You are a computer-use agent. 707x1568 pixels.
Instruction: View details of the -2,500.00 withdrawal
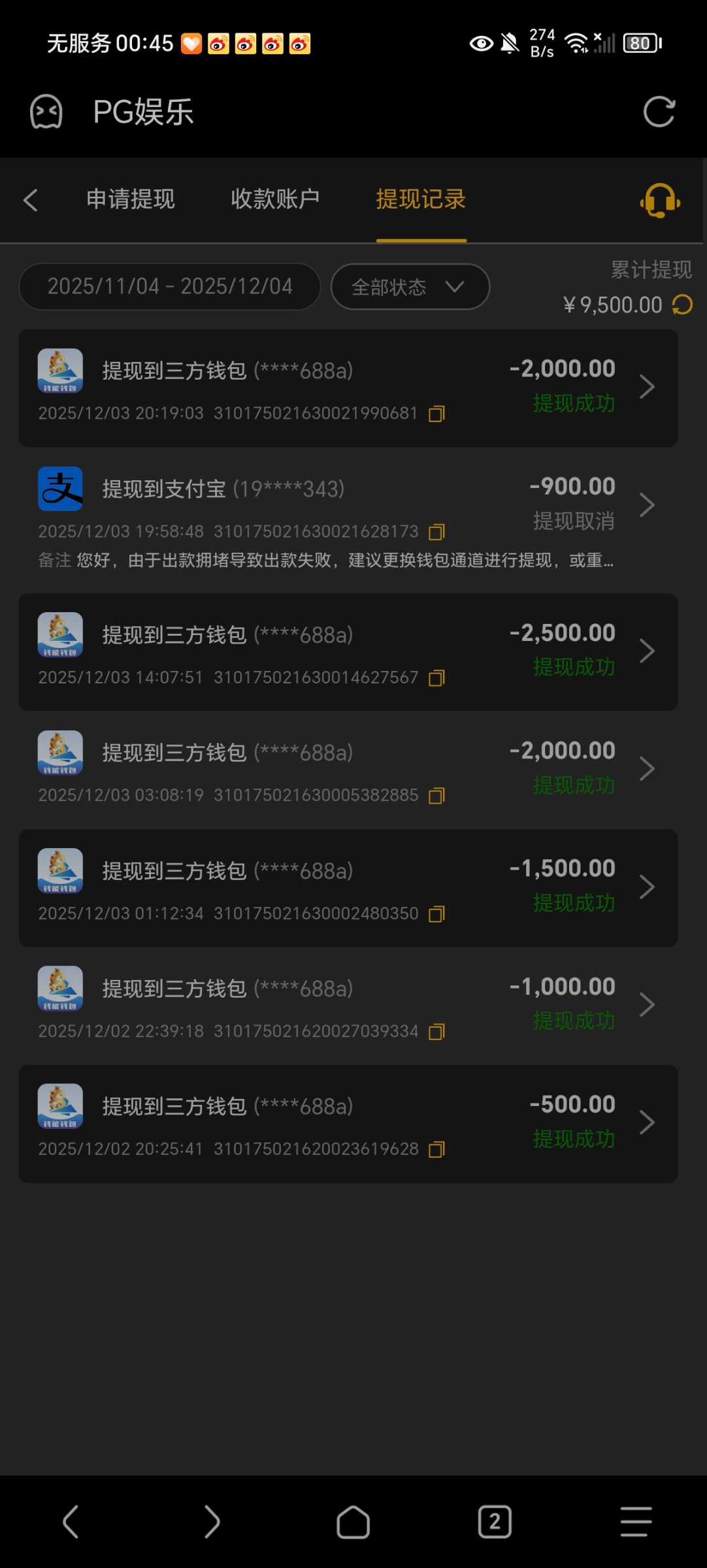tap(348, 652)
